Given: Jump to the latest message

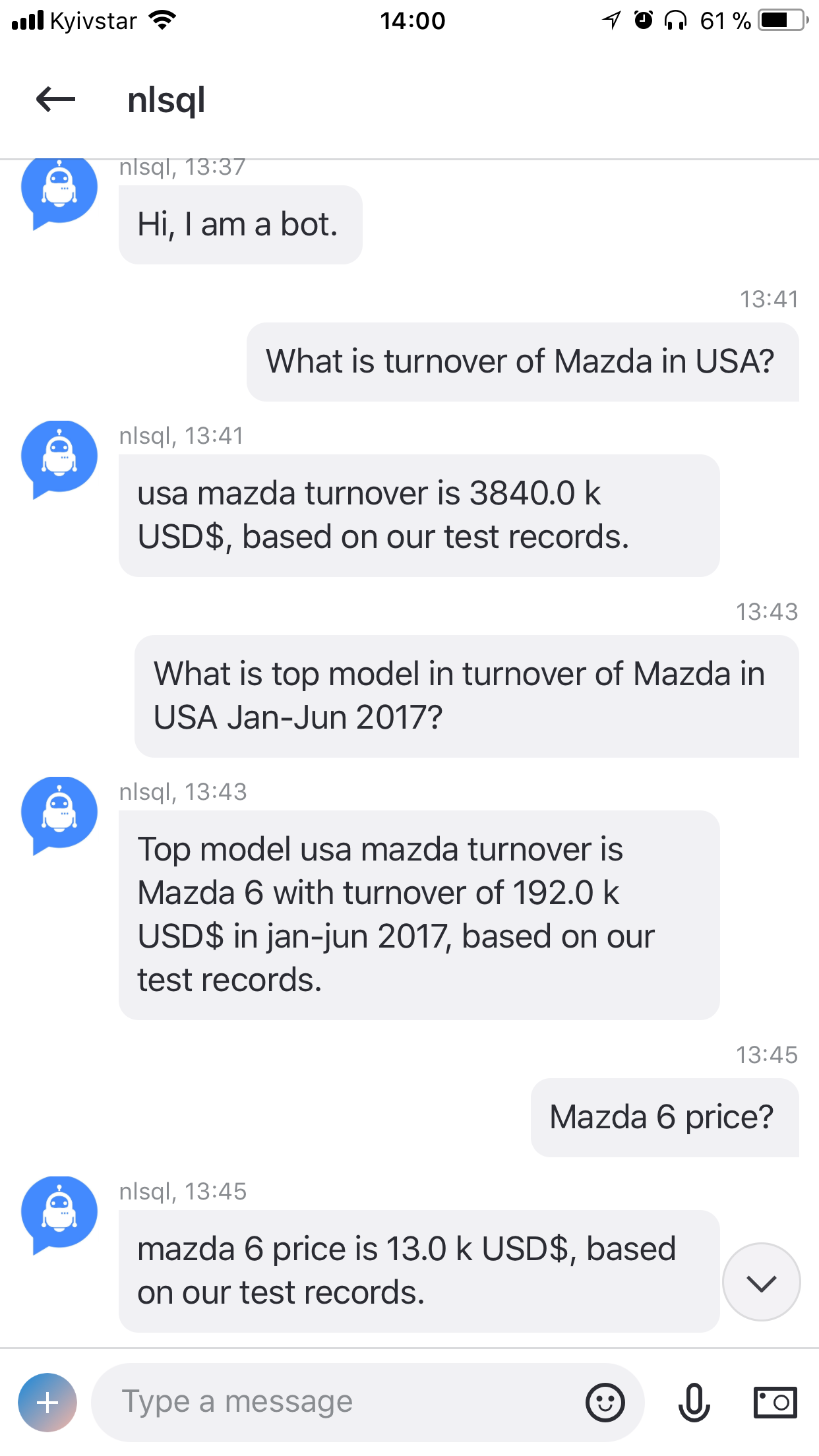Looking at the screenshot, I should coord(761,1282).
